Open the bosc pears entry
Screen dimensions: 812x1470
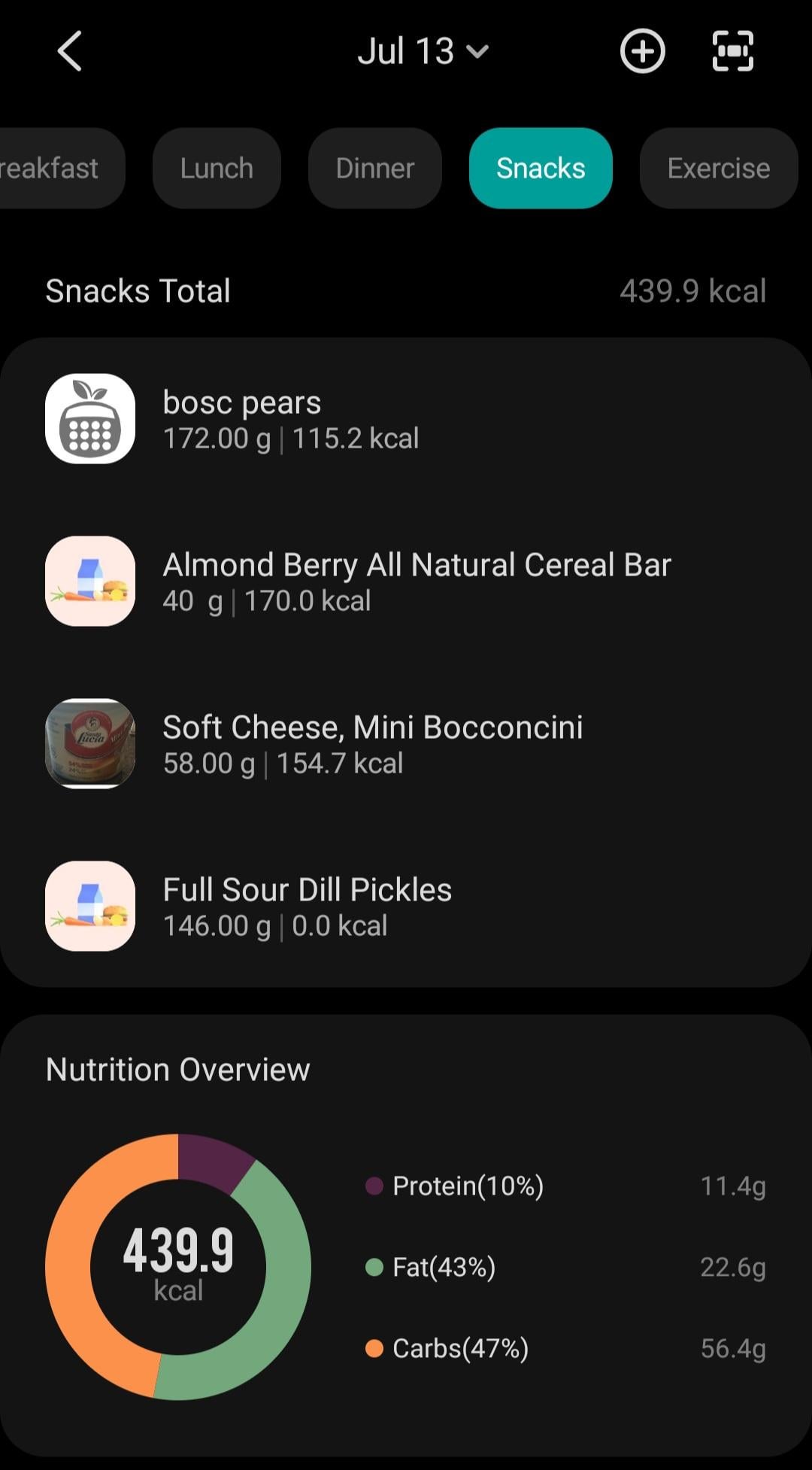[x=406, y=419]
